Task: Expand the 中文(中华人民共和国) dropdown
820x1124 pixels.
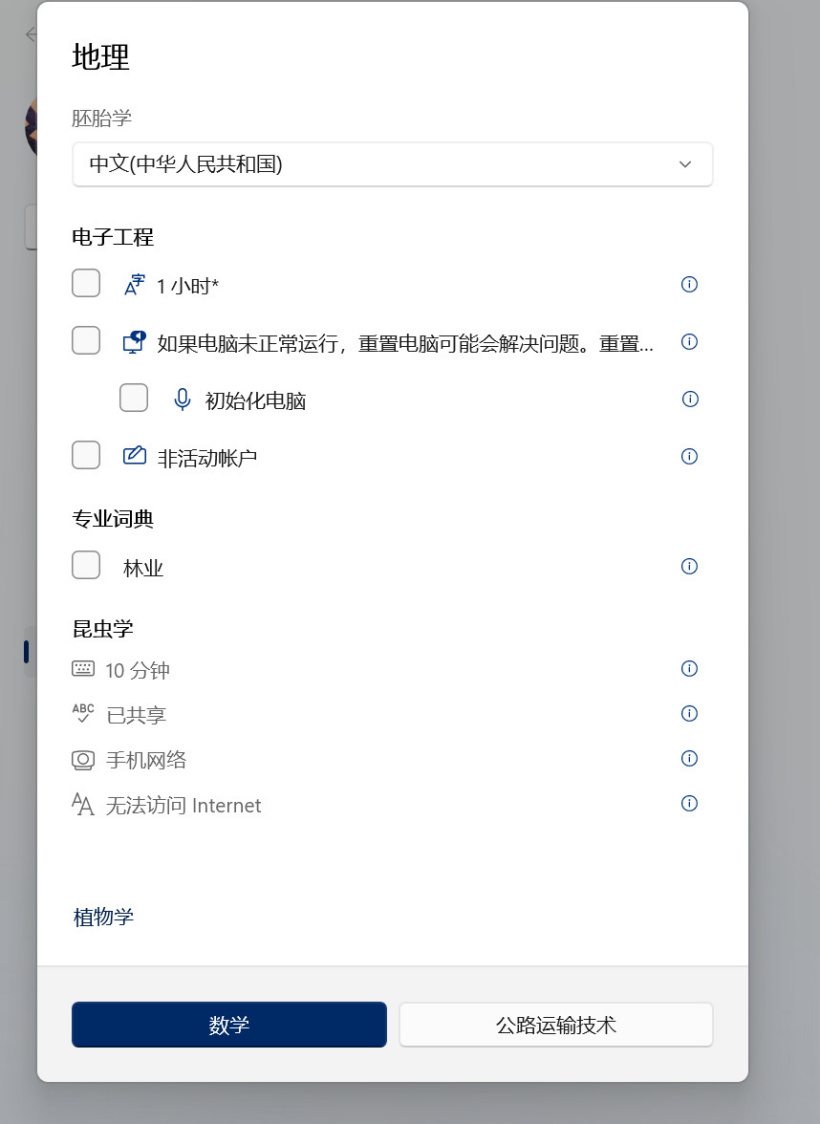Action: click(392, 164)
